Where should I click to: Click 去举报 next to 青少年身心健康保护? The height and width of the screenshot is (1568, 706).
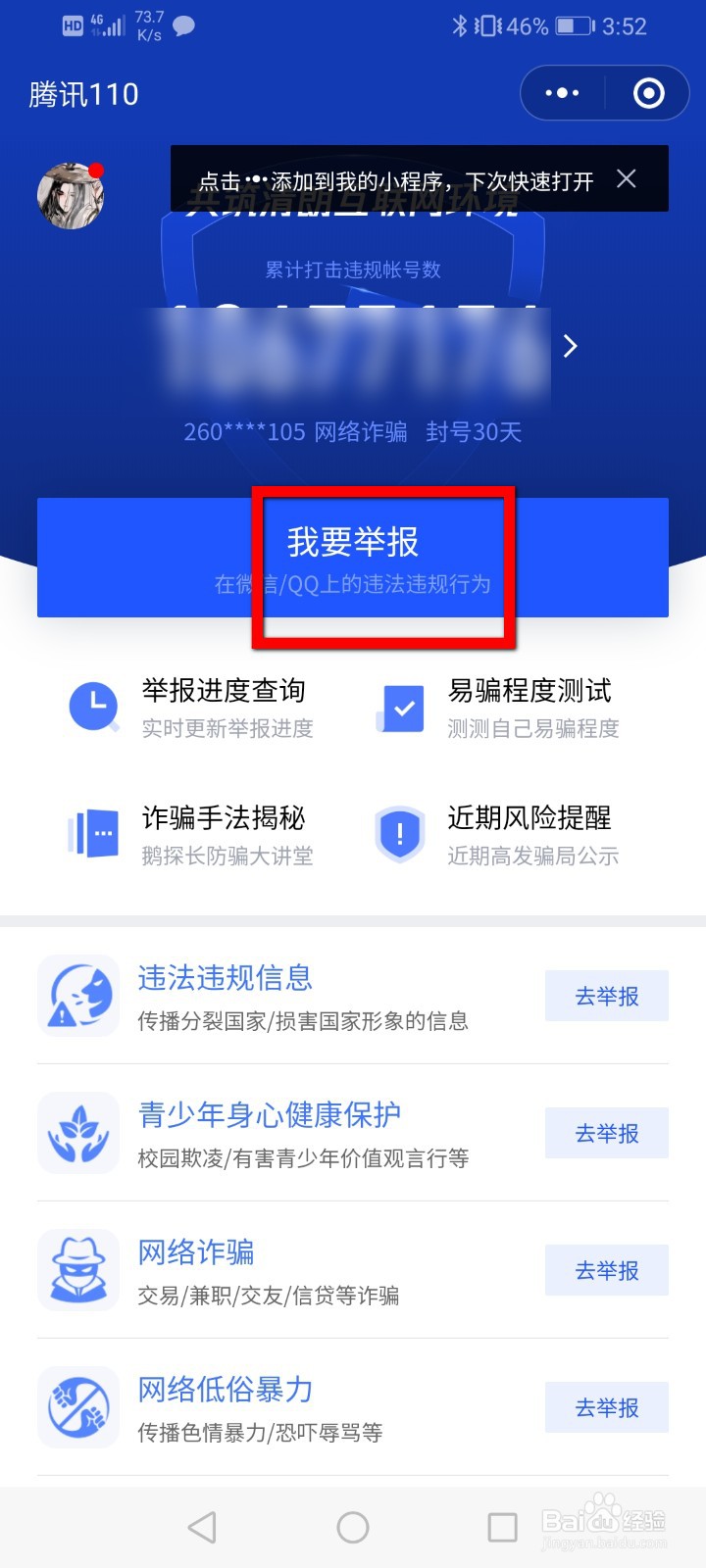[x=606, y=1133]
